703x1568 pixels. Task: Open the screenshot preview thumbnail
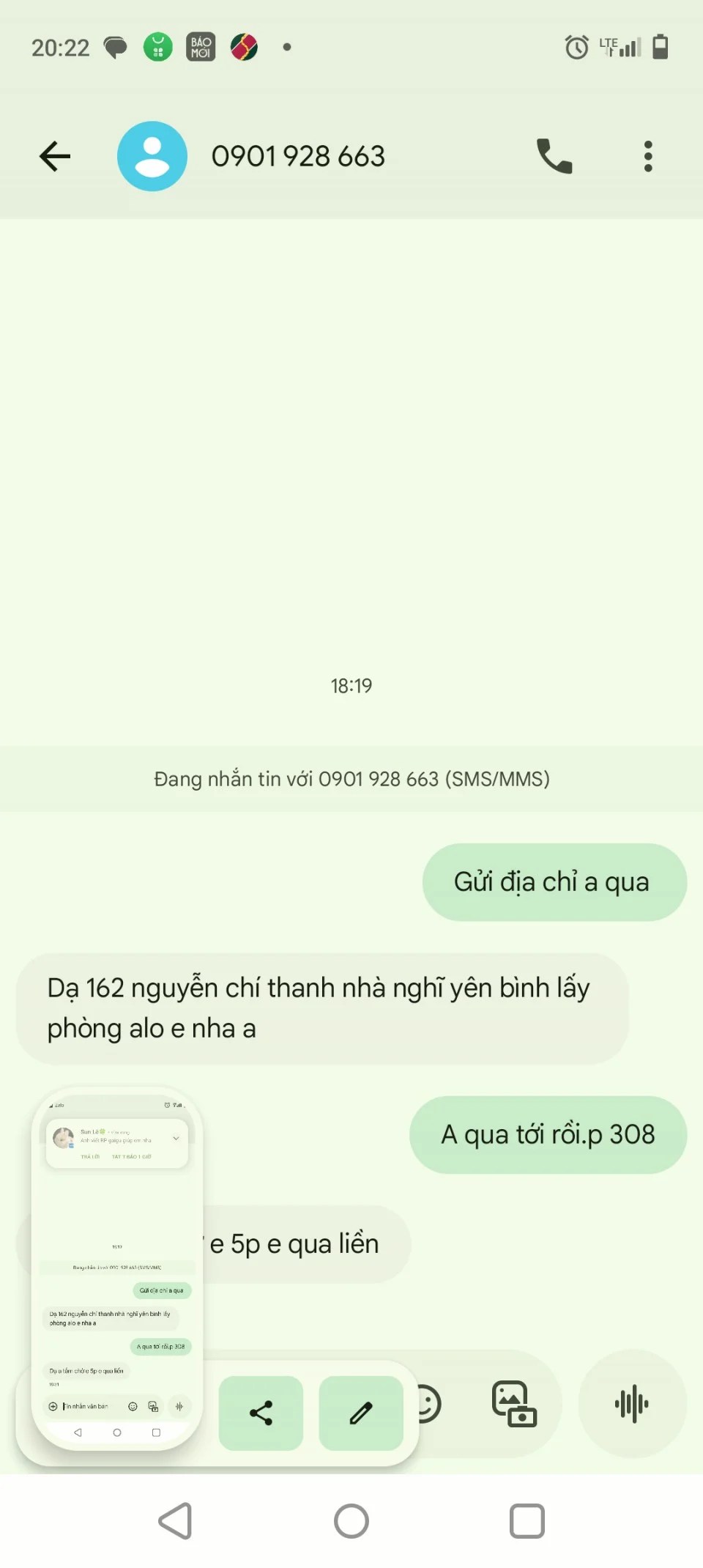pyautogui.click(x=117, y=1268)
